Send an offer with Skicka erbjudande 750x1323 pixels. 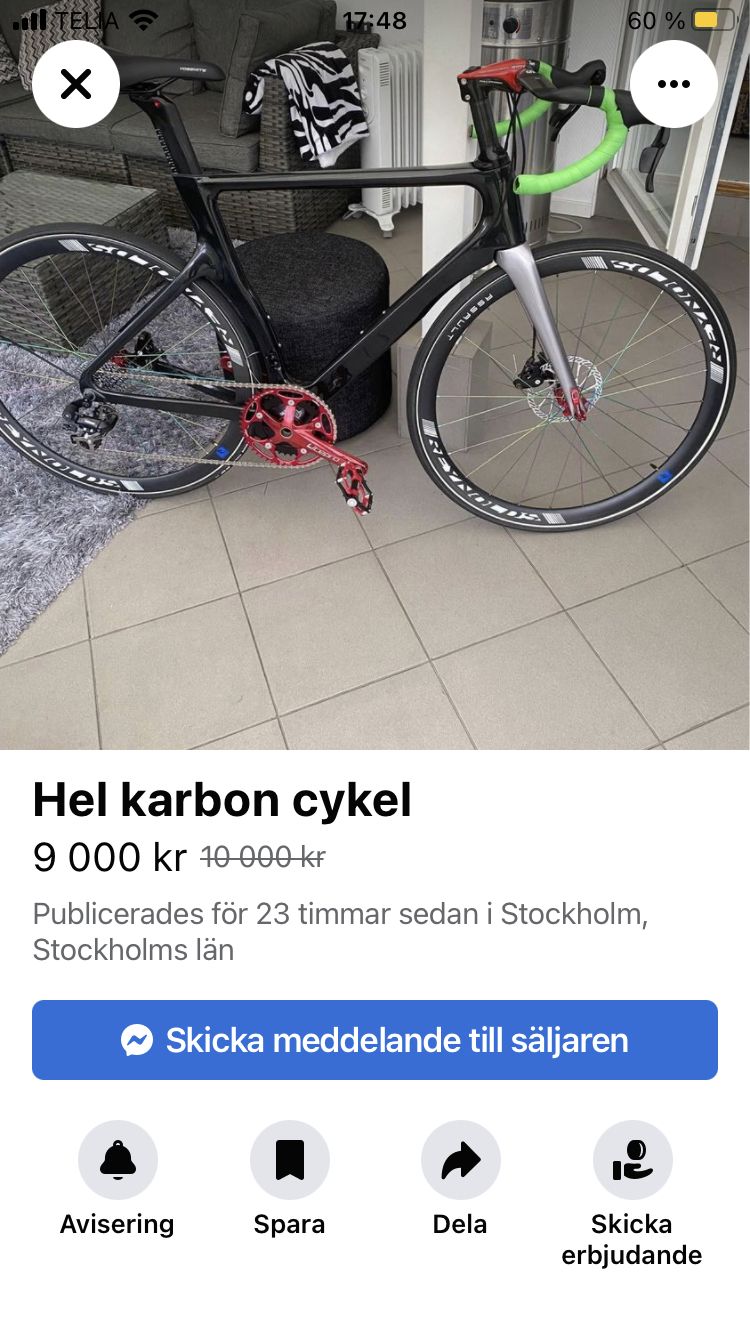(x=632, y=1160)
